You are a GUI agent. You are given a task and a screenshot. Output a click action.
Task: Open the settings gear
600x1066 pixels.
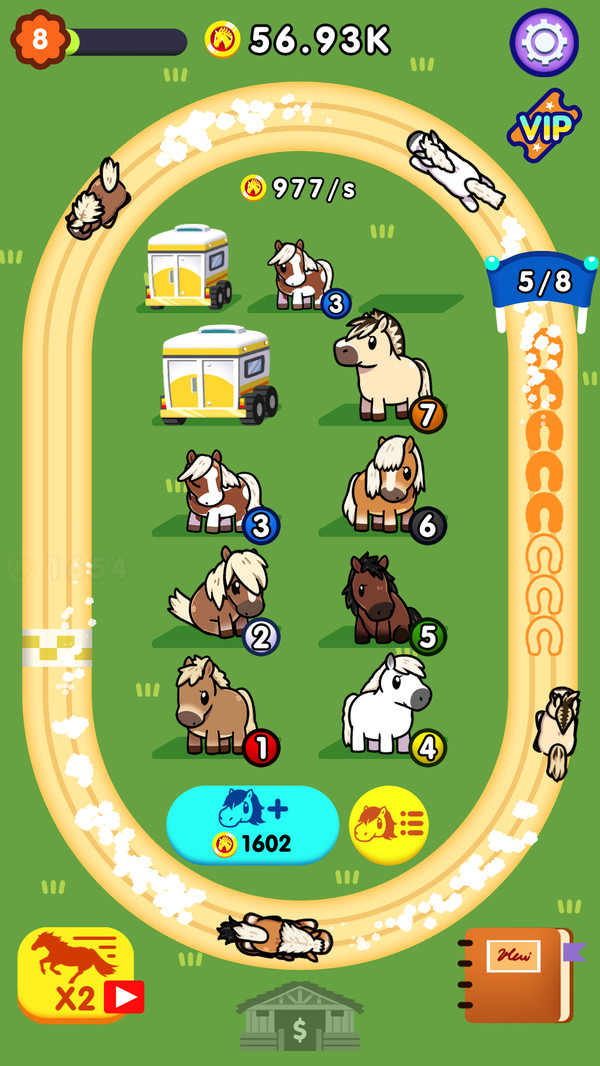[x=544, y=42]
